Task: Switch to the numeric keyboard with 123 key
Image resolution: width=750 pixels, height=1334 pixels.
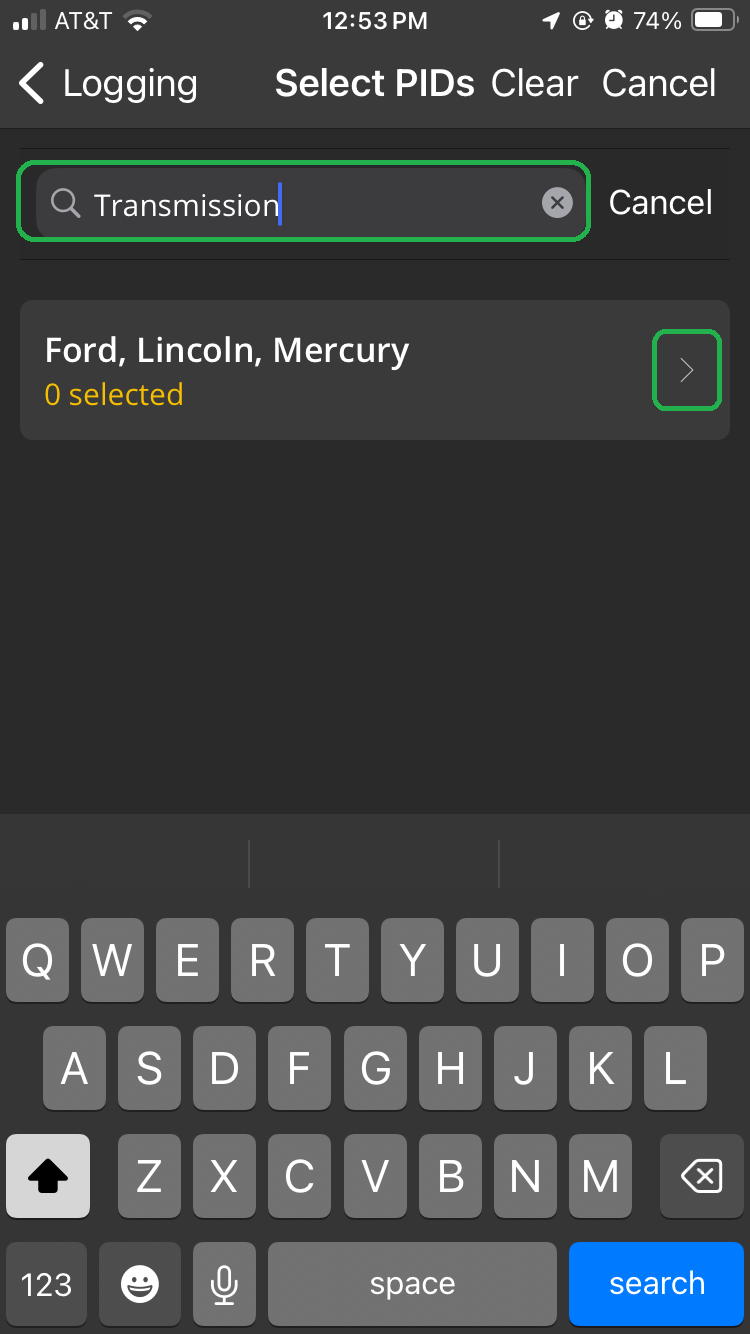Action: pos(46,1283)
